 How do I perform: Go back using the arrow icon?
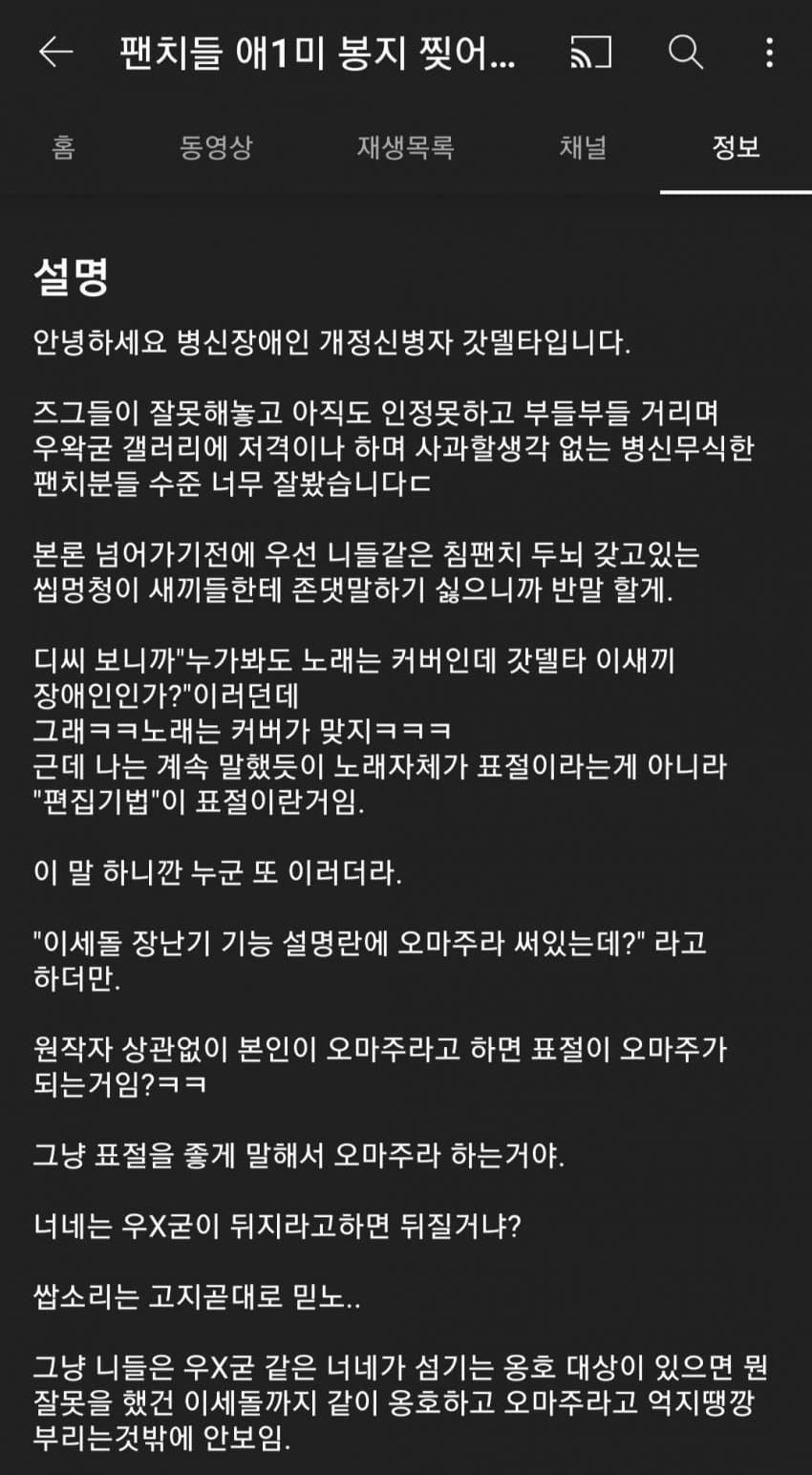coord(55,53)
